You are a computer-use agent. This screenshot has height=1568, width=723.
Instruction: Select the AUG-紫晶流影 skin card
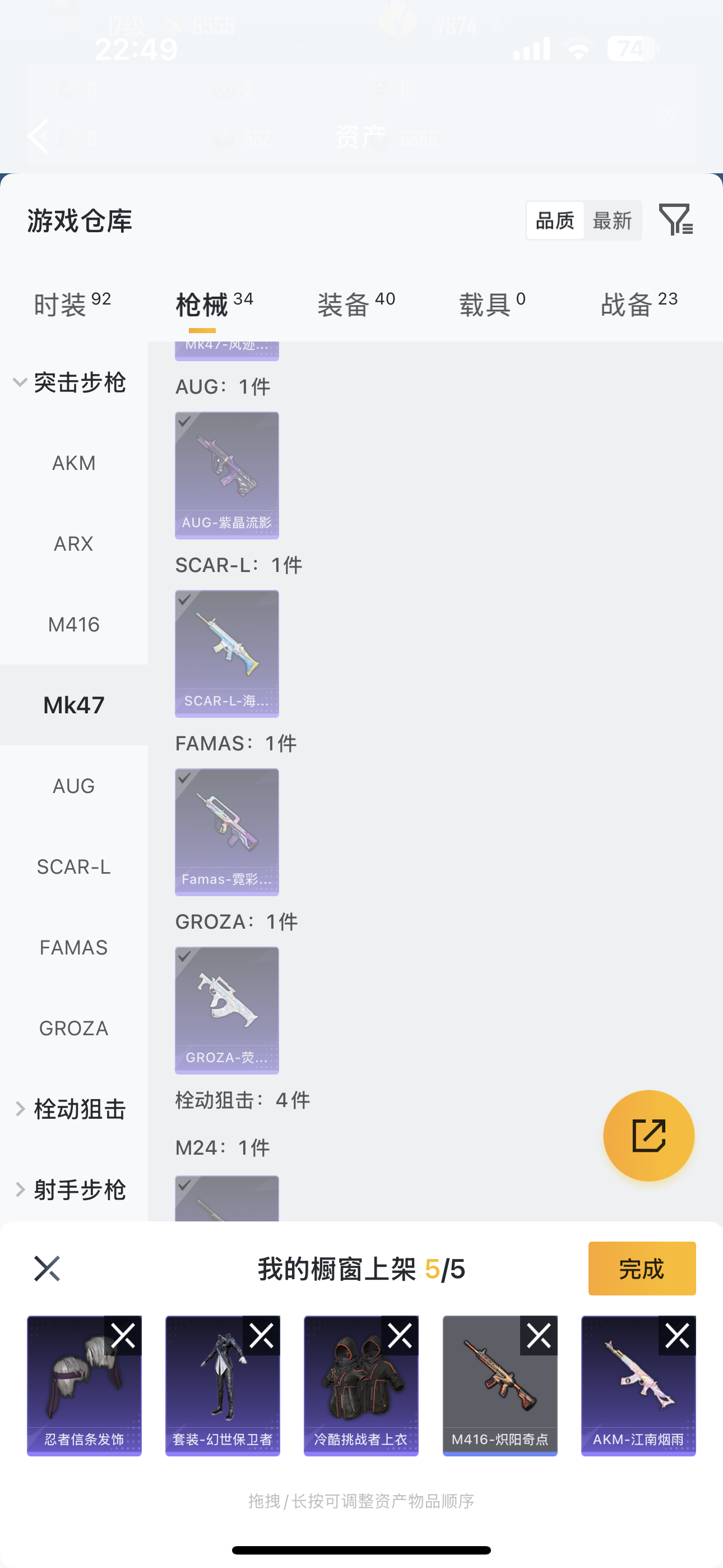point(227,476)
